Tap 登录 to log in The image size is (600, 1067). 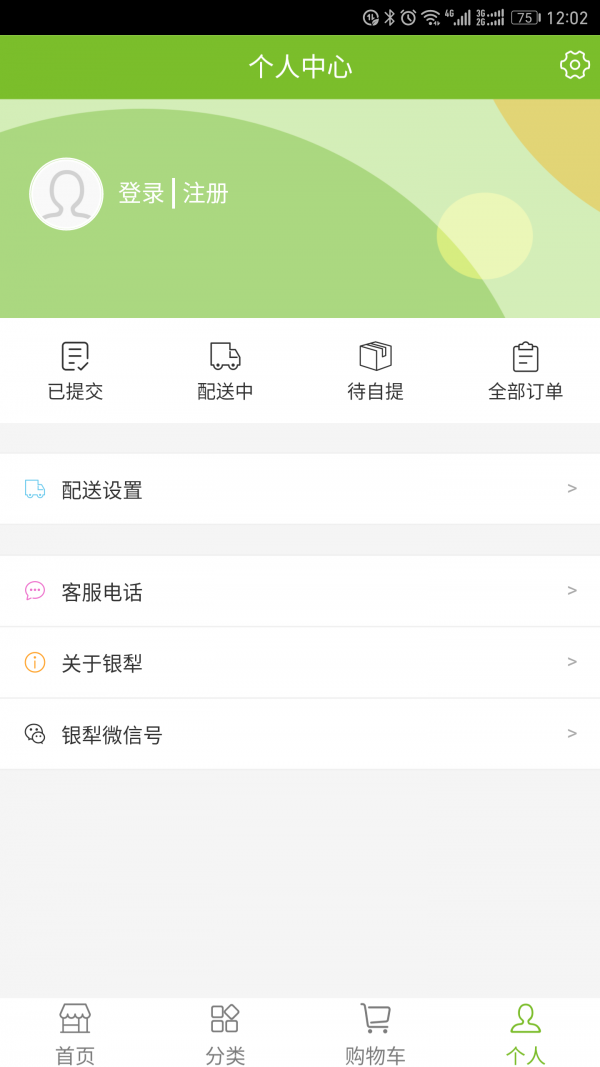(141, 194)
